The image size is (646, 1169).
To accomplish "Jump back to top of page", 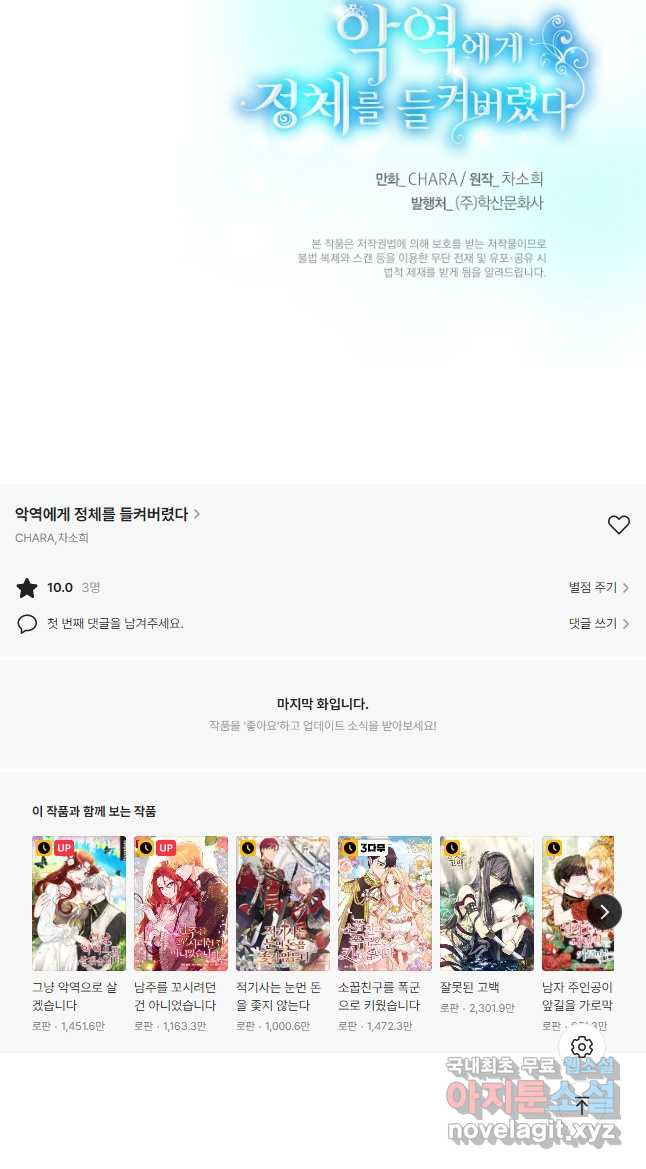I will click(582, 1105).
